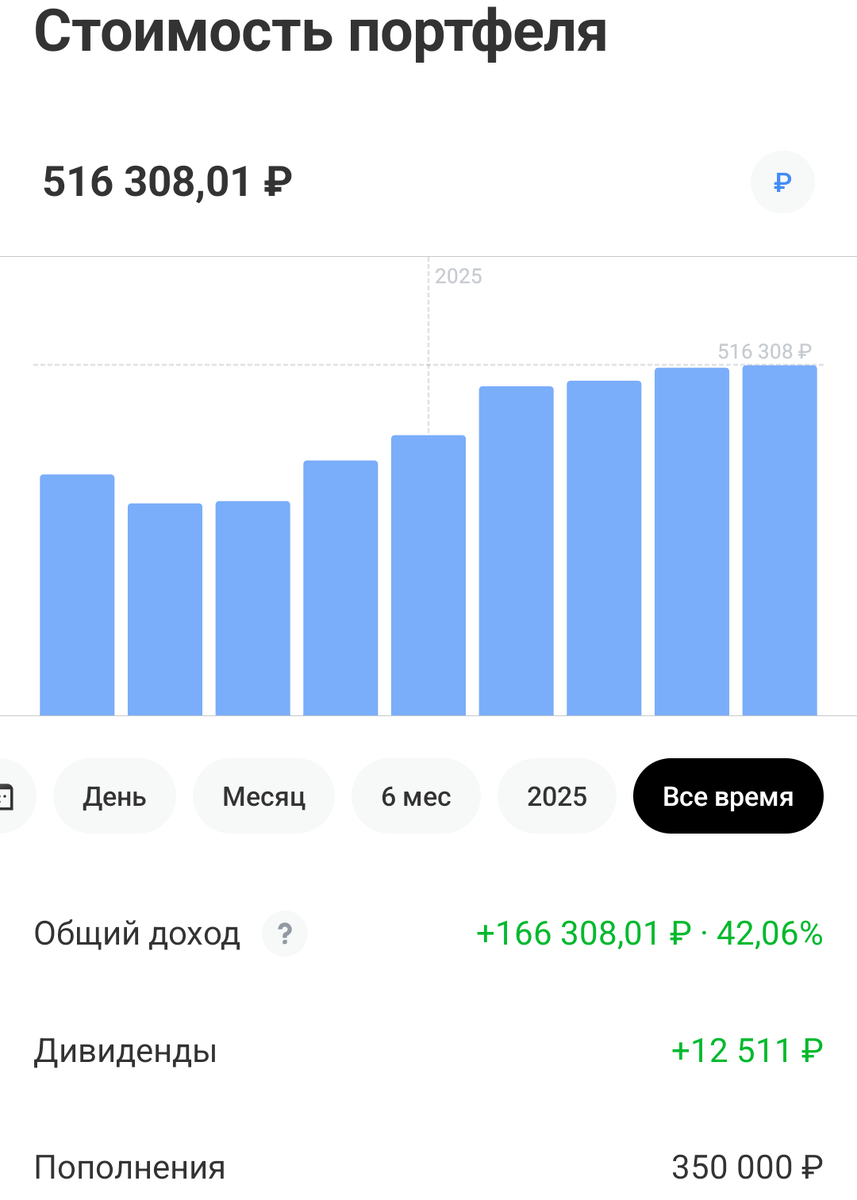Switch to the 2025 period filter
Image resolution: width=857 pixels, height=1200 pixels.
[557, 796]
